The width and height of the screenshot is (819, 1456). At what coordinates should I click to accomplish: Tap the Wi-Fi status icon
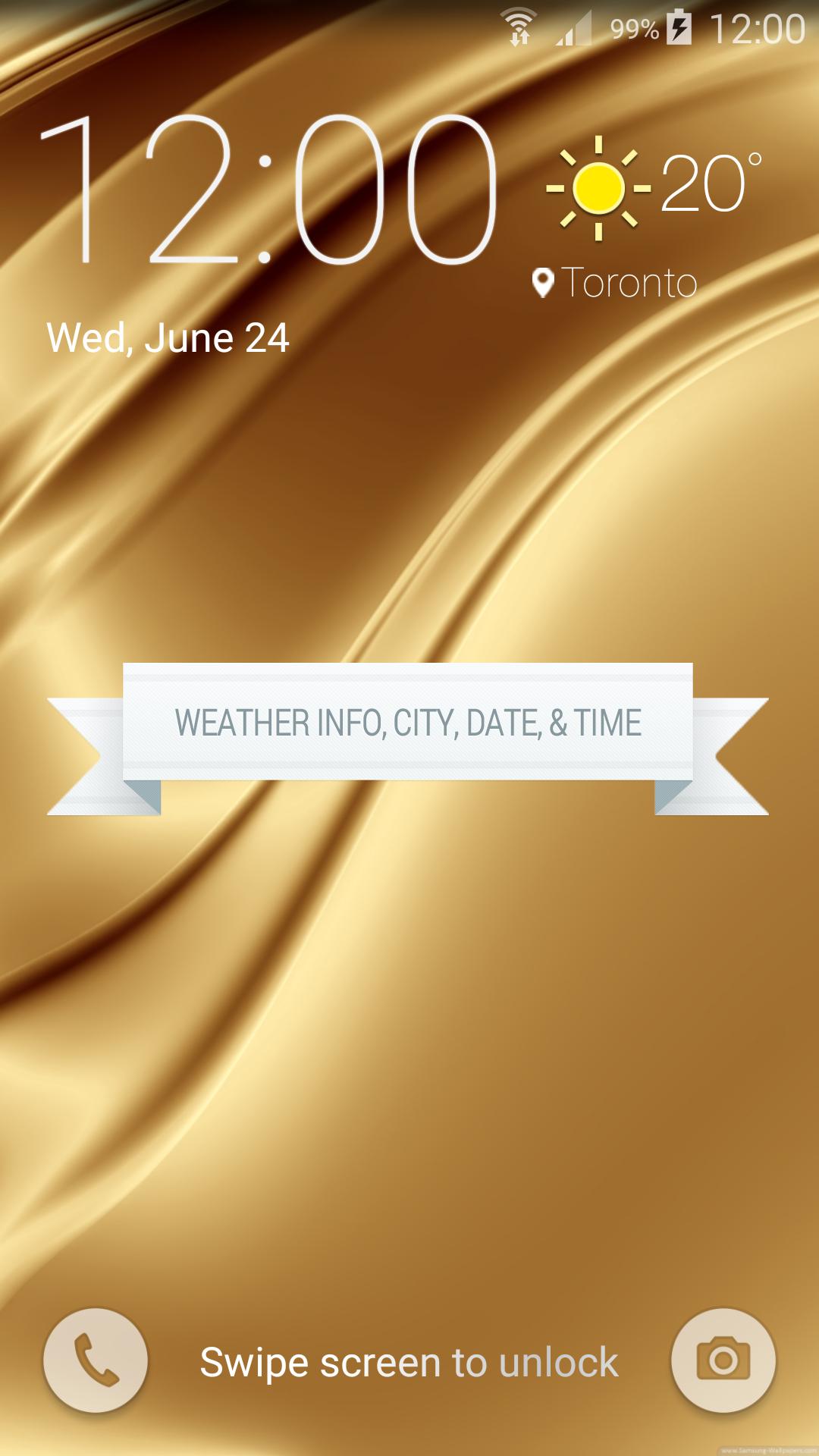pyautogui.click(x=520, y=23)
